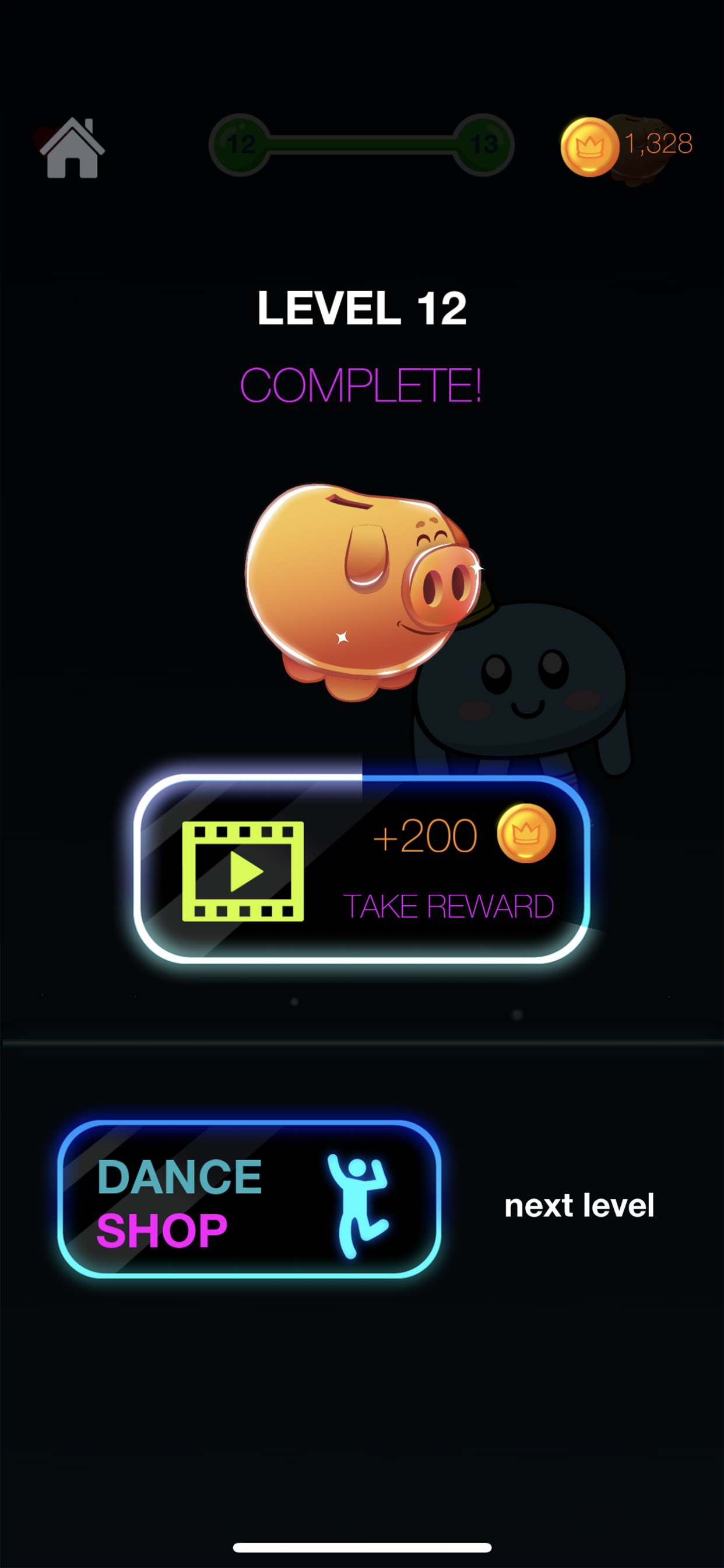
Task: Watch video to take +200 reward
Action: [x=361, y=869]
